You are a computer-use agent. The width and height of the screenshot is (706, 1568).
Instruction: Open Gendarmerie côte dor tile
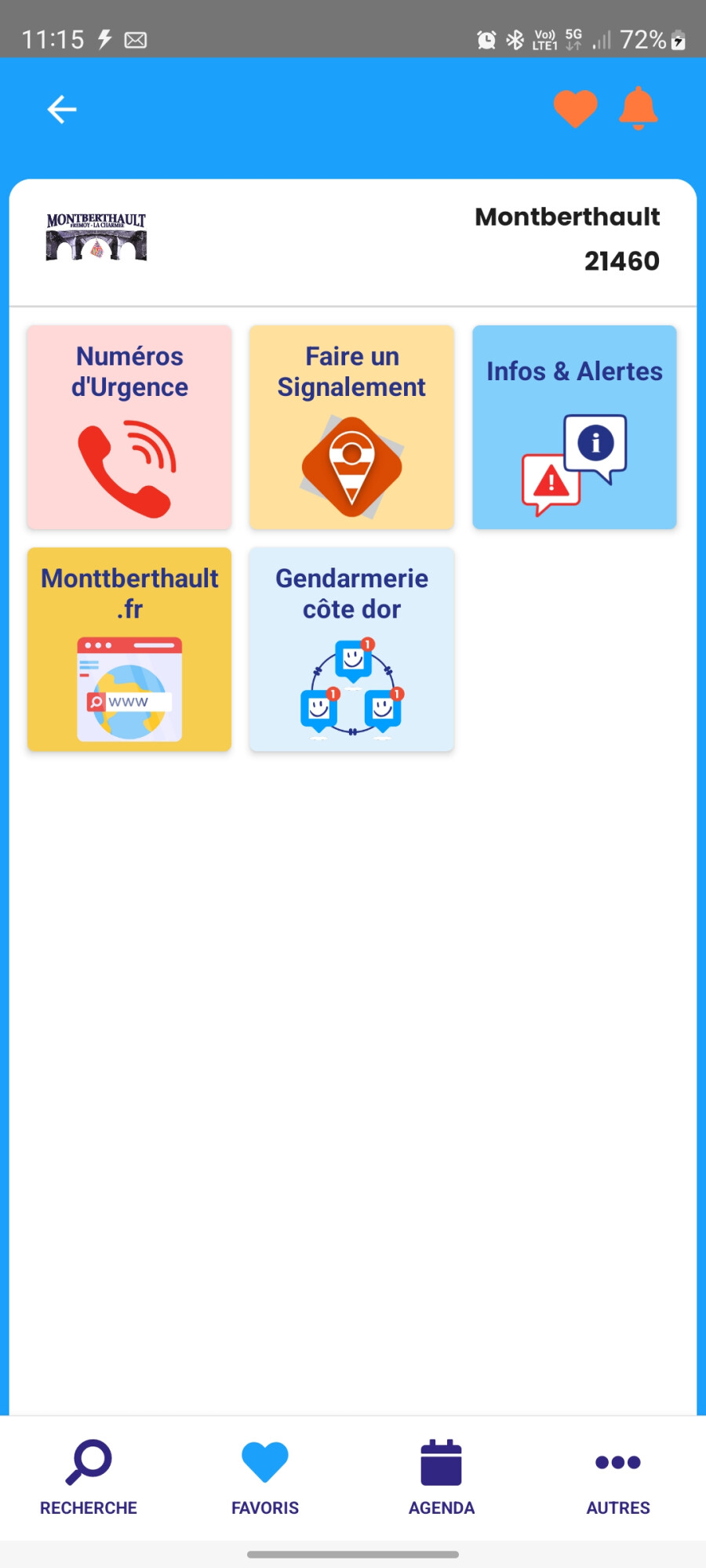[x=352, y=649]
